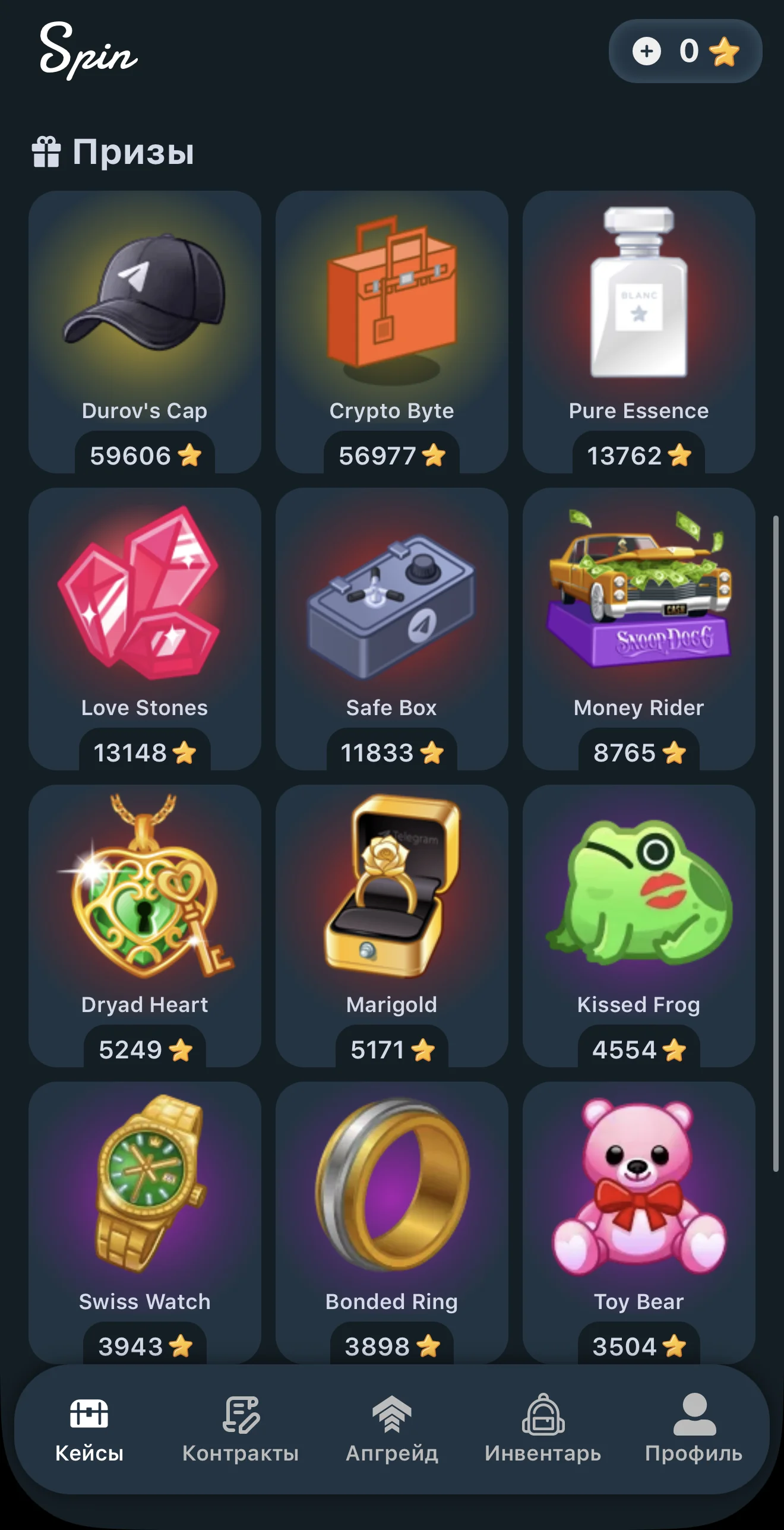Image resolution: width=784 pixels, height=1530 pixels.
Task: View the Swiss Watch prize
Action: pos(145,1223)
